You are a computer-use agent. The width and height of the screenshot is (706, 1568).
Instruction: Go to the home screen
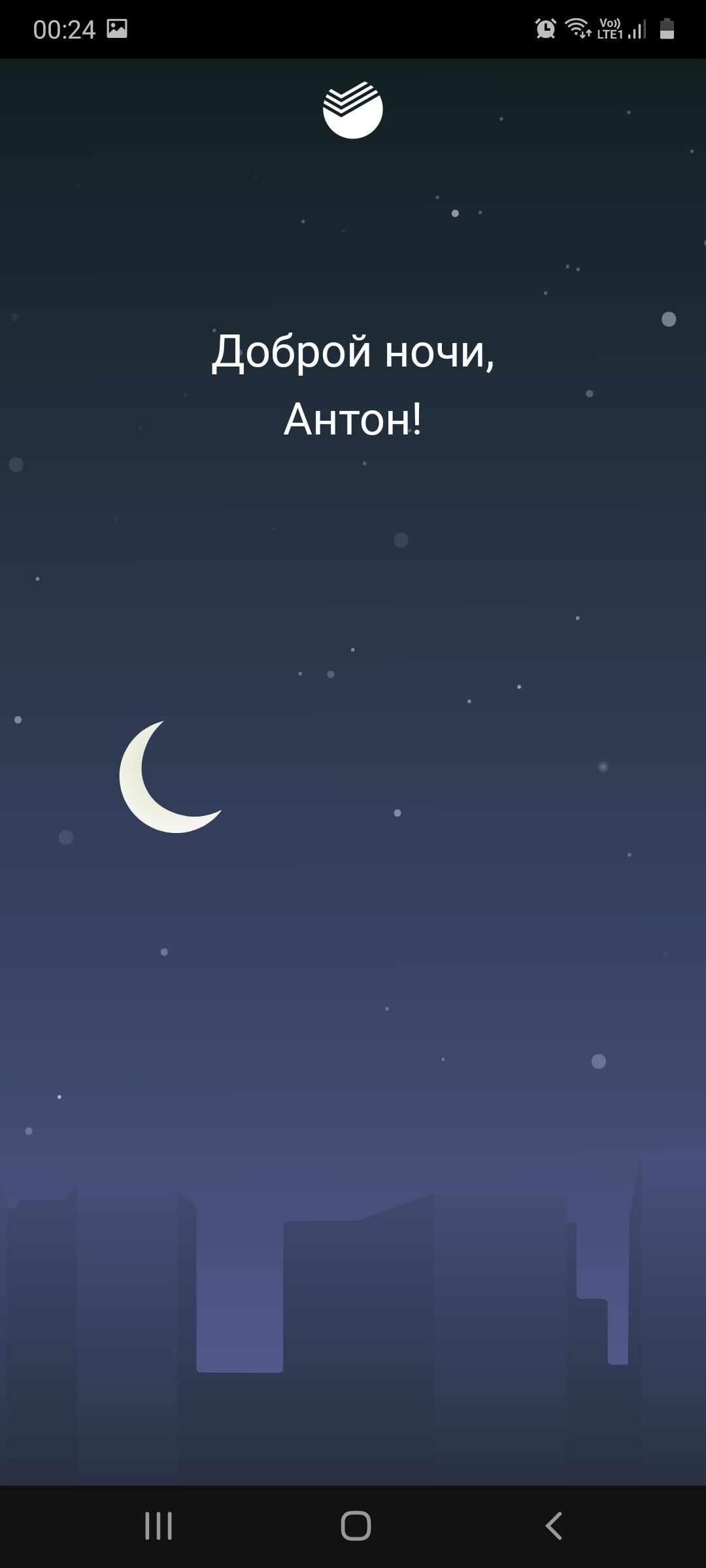click(356, 1527)
